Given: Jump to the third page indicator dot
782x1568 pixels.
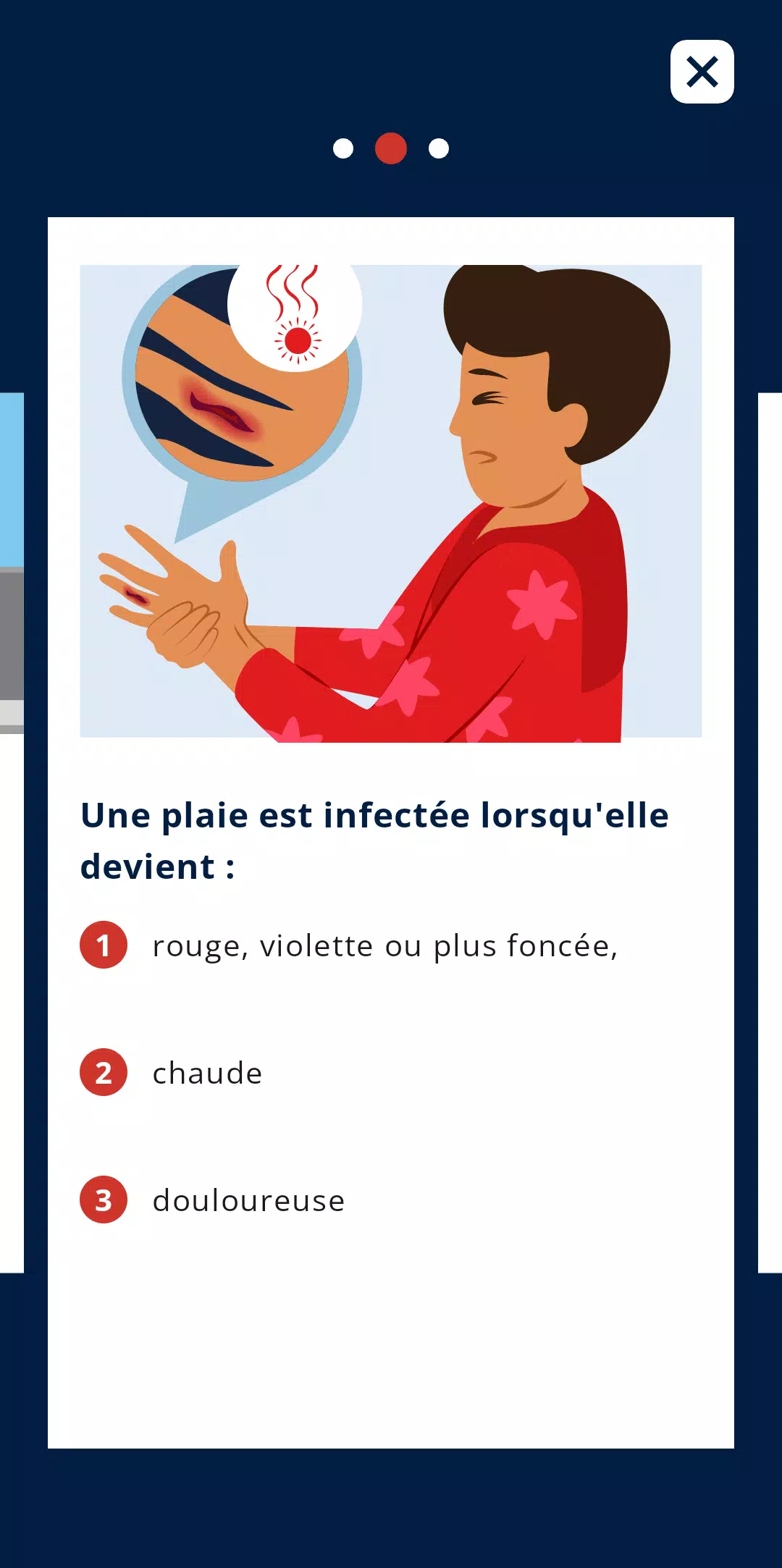Looking at the screenshot, I should [x=439, y=148].
